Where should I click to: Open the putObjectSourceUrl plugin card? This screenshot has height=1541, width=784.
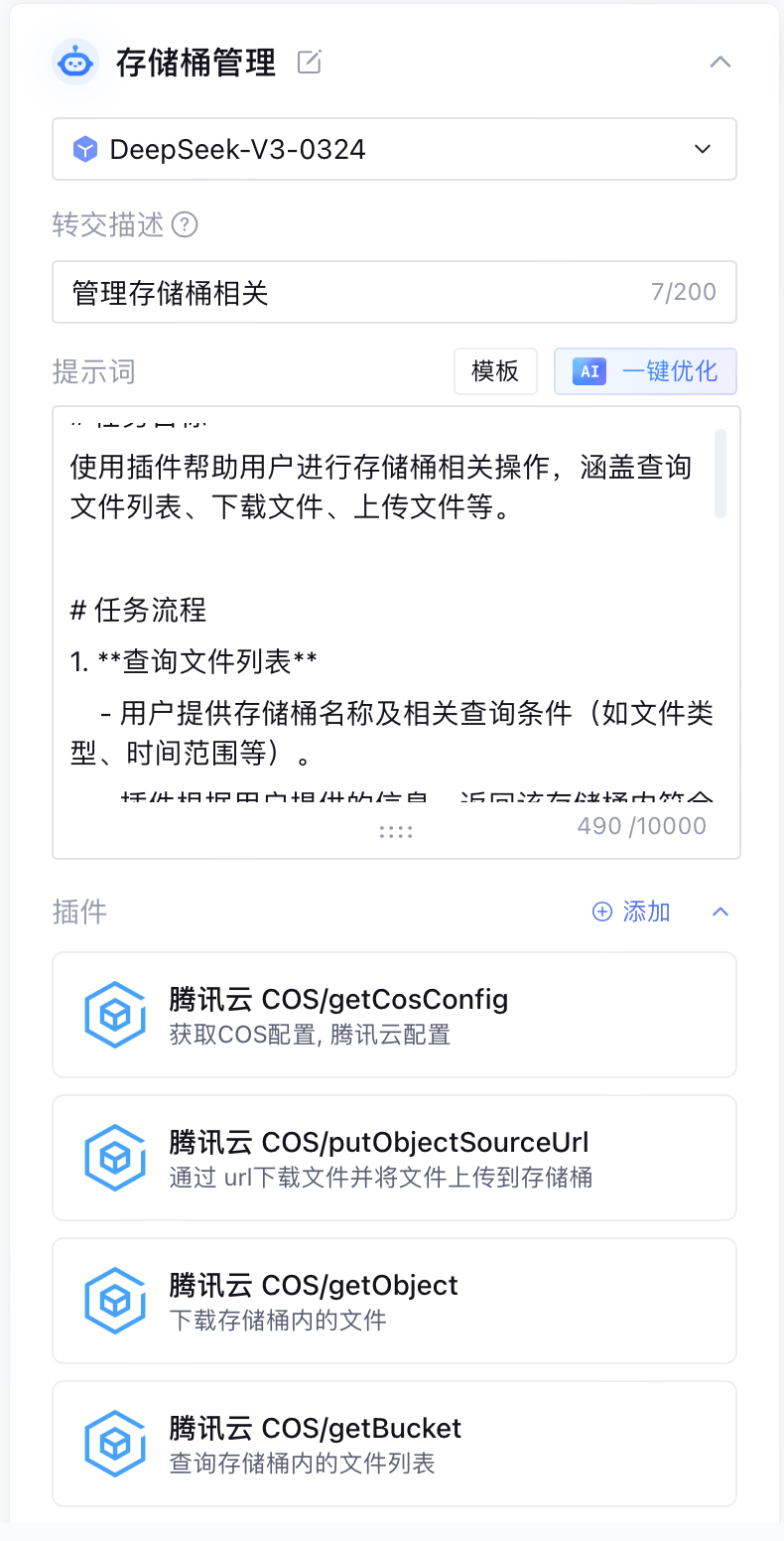coord(394,1158)
